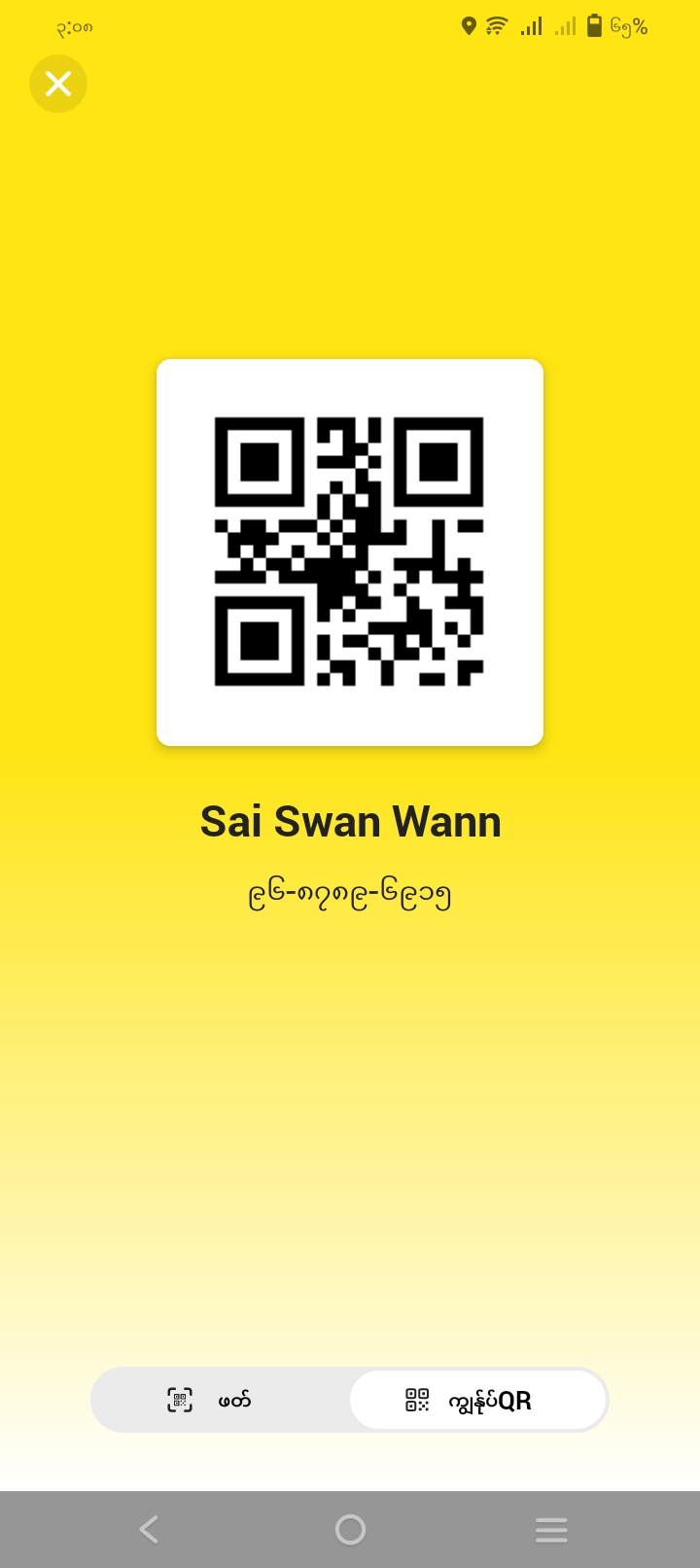This screenshot has height=1568, width=700.
Task: Open the recent apps menu
Action: (551, 1529)
